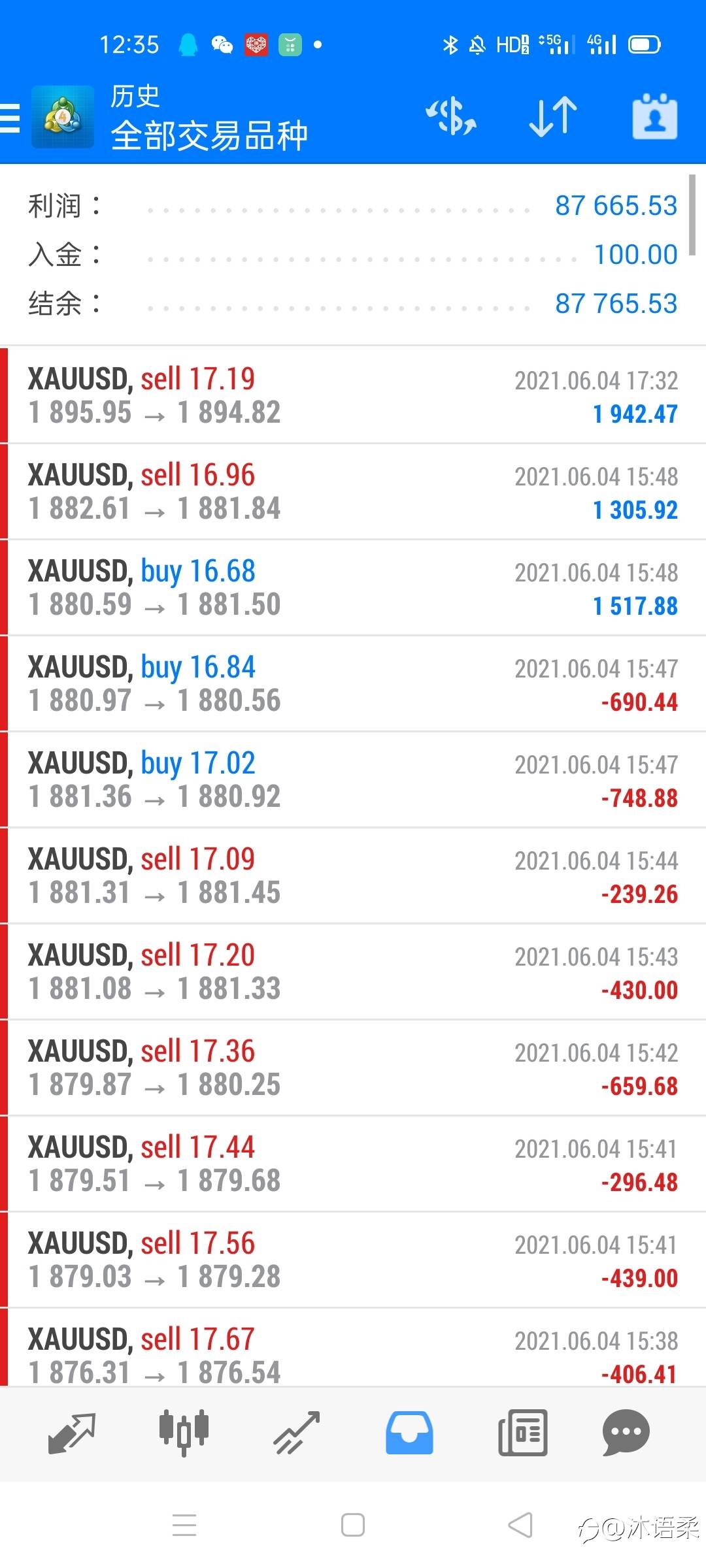706x1568 pixels.
Task: Open the side drawer menu
Action: pos(10,118)
